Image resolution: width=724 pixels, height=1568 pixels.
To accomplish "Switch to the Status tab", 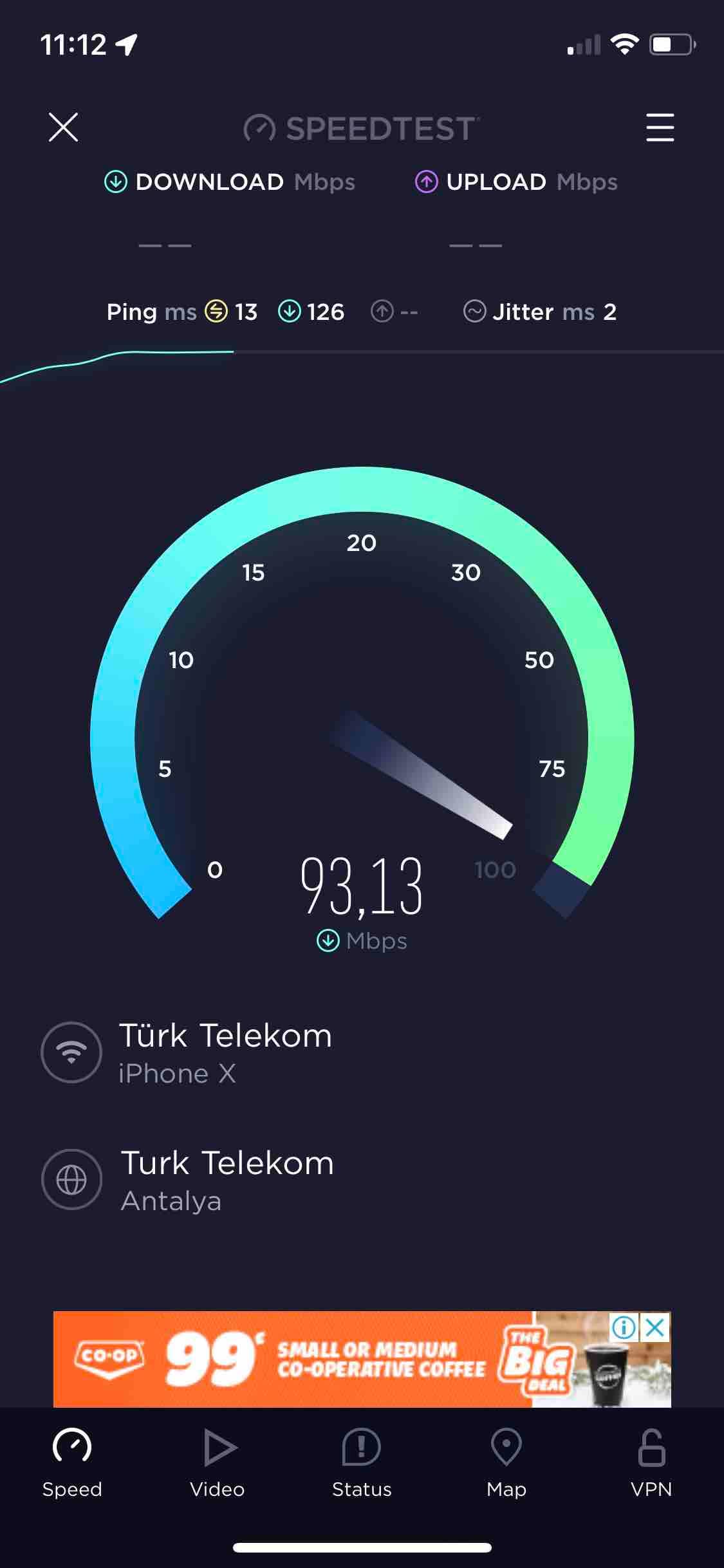I will (362, 1462).
